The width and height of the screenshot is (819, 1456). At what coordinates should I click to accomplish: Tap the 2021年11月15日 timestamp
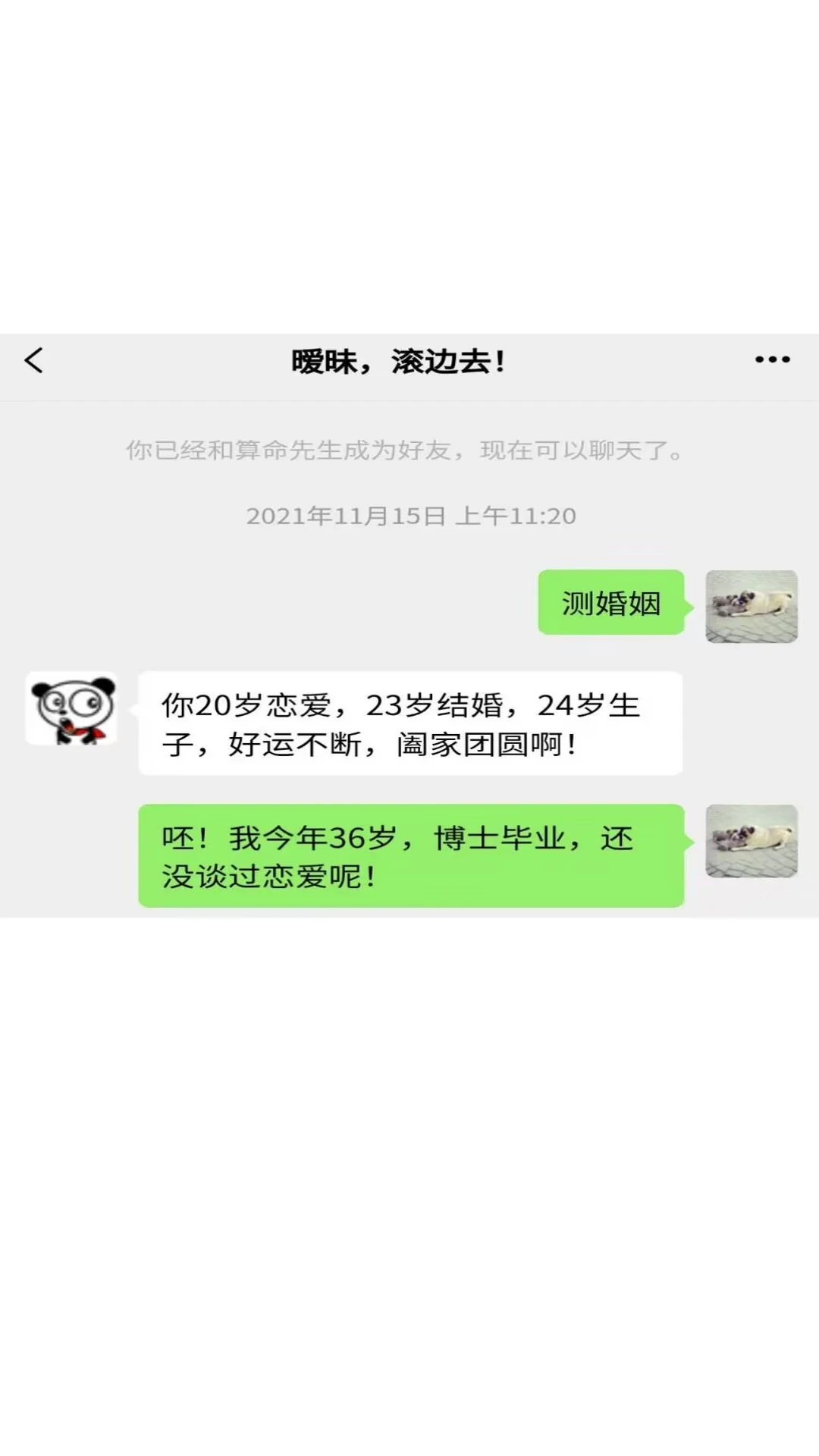[x=409, y=517]
